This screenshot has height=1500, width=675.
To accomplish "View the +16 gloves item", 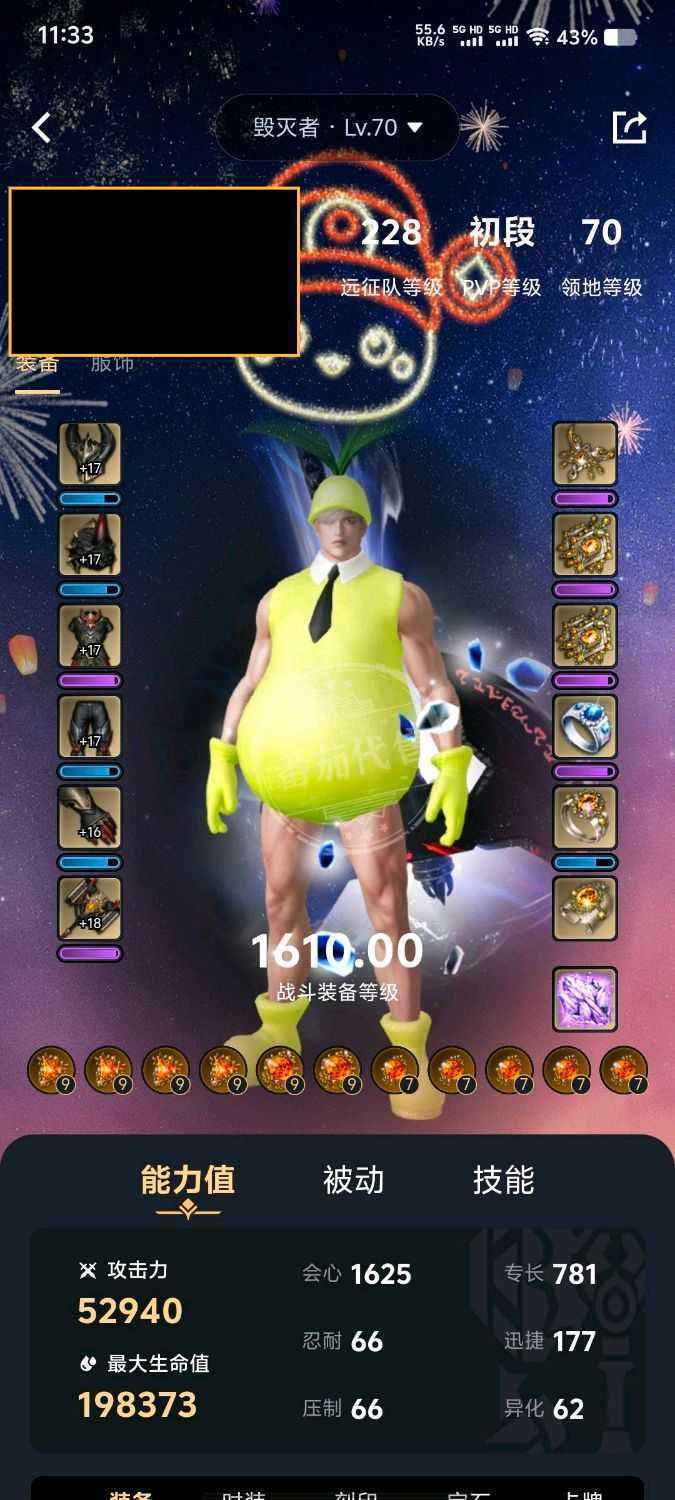I will 90,818.
